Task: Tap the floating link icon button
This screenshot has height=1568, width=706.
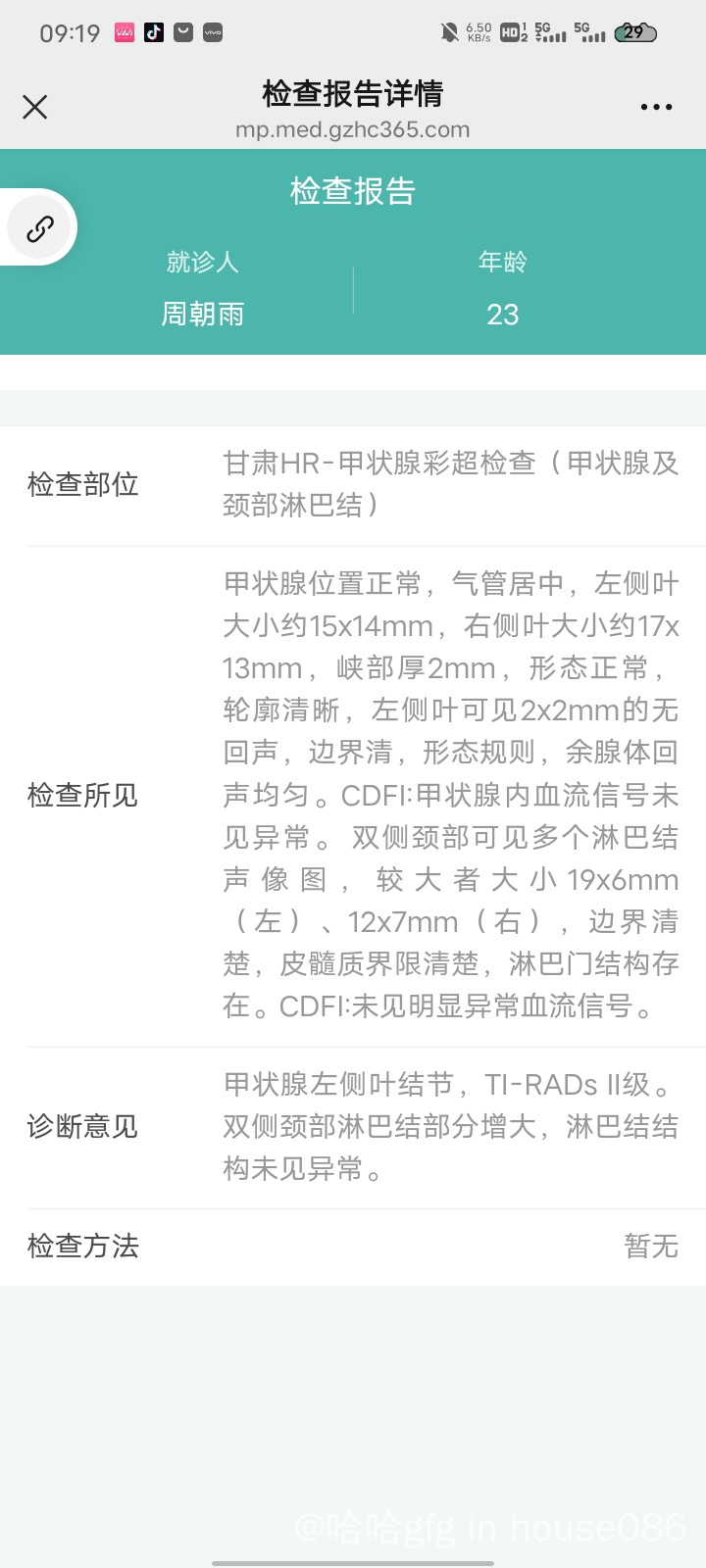Action: (x=39, y=229)
